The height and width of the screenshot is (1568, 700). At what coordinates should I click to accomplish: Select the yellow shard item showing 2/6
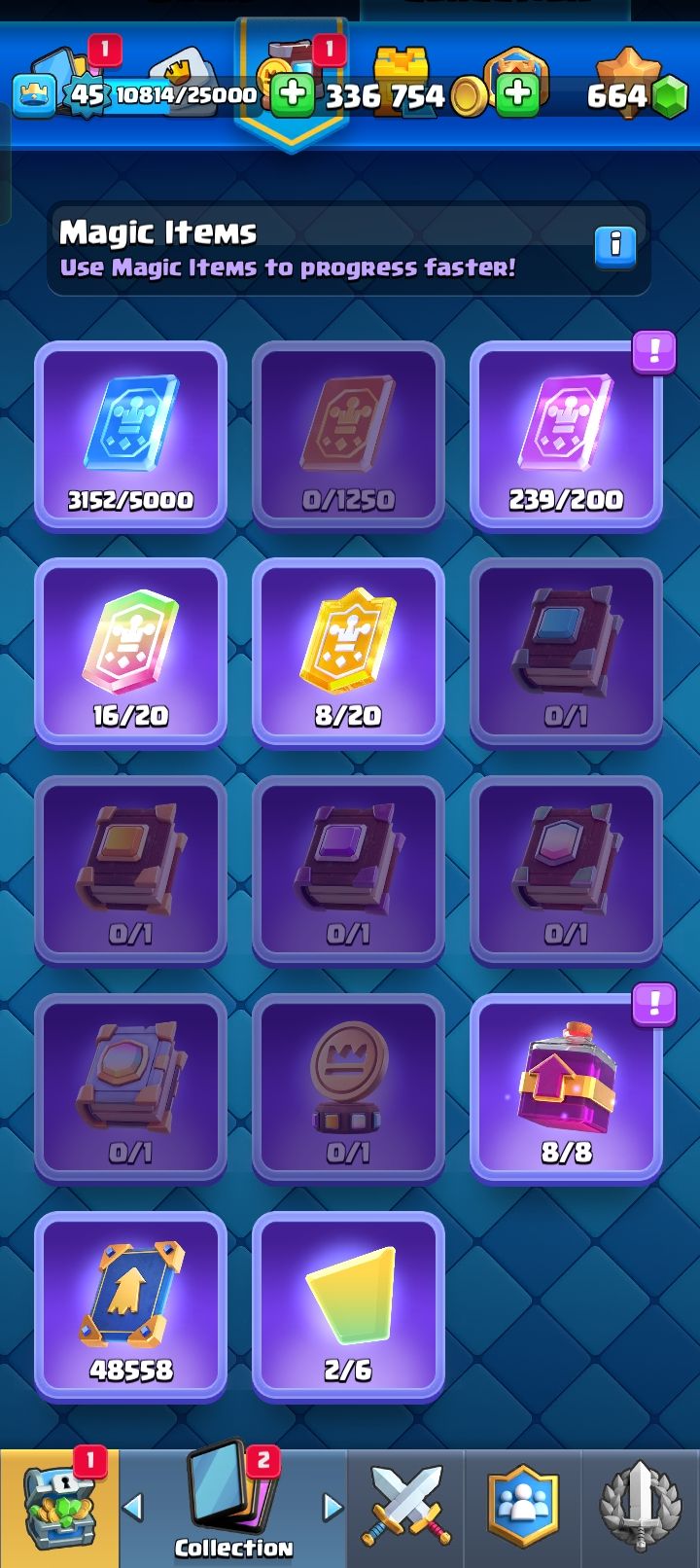pyautogui.click(x=348, y=1305)
